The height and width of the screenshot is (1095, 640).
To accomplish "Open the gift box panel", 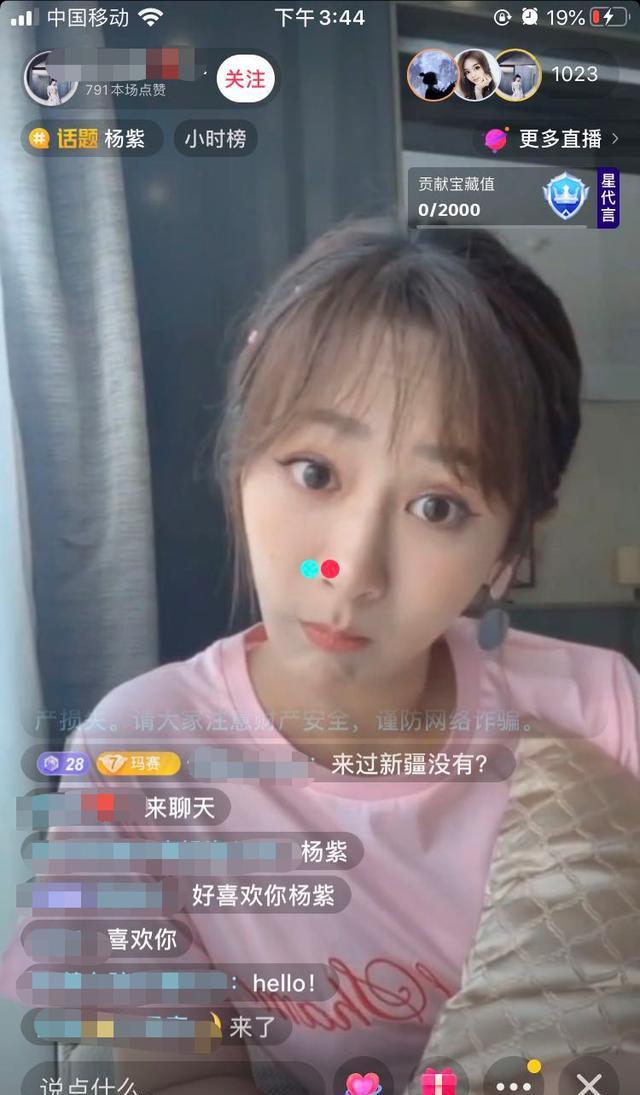I will click(438, 1082).
